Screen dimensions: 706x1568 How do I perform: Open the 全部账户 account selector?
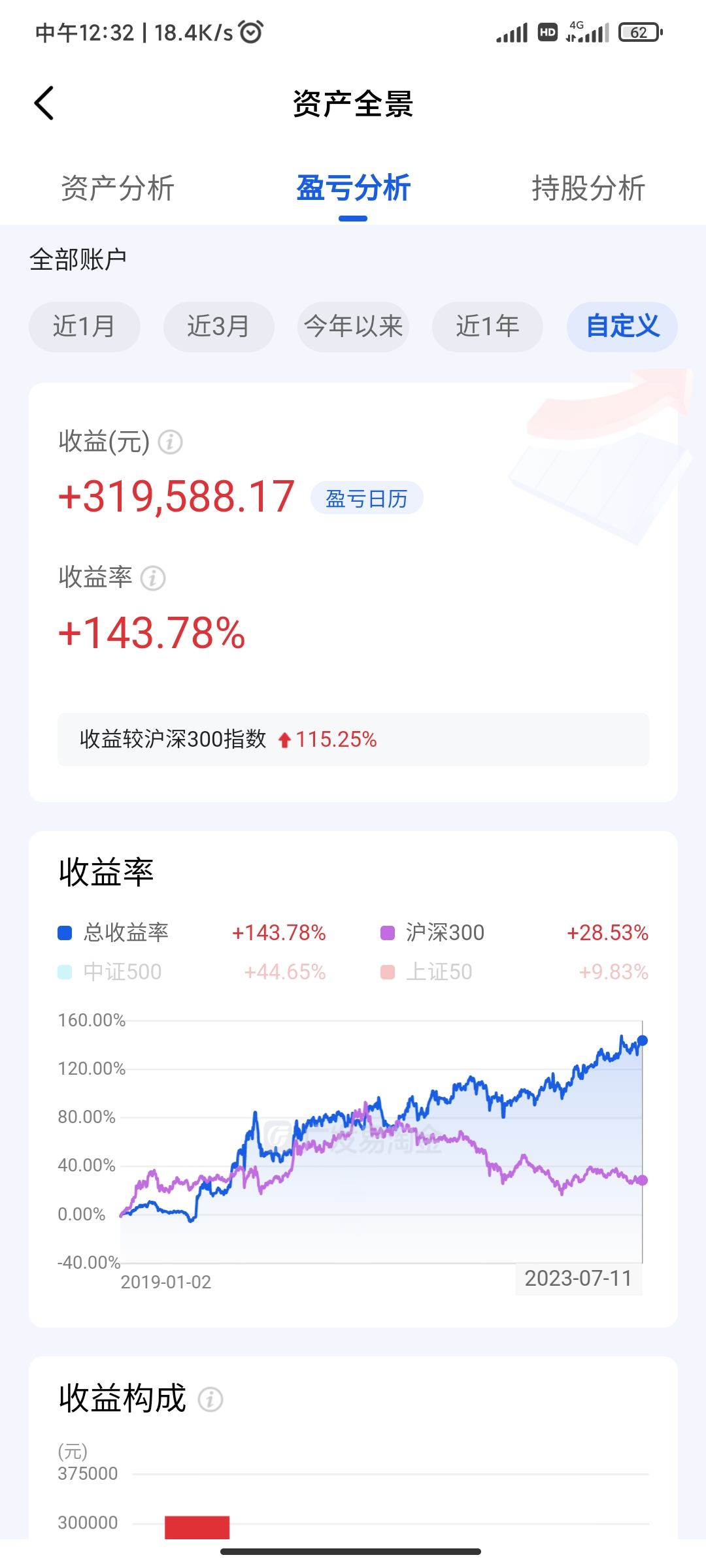[x=78, y=260]
